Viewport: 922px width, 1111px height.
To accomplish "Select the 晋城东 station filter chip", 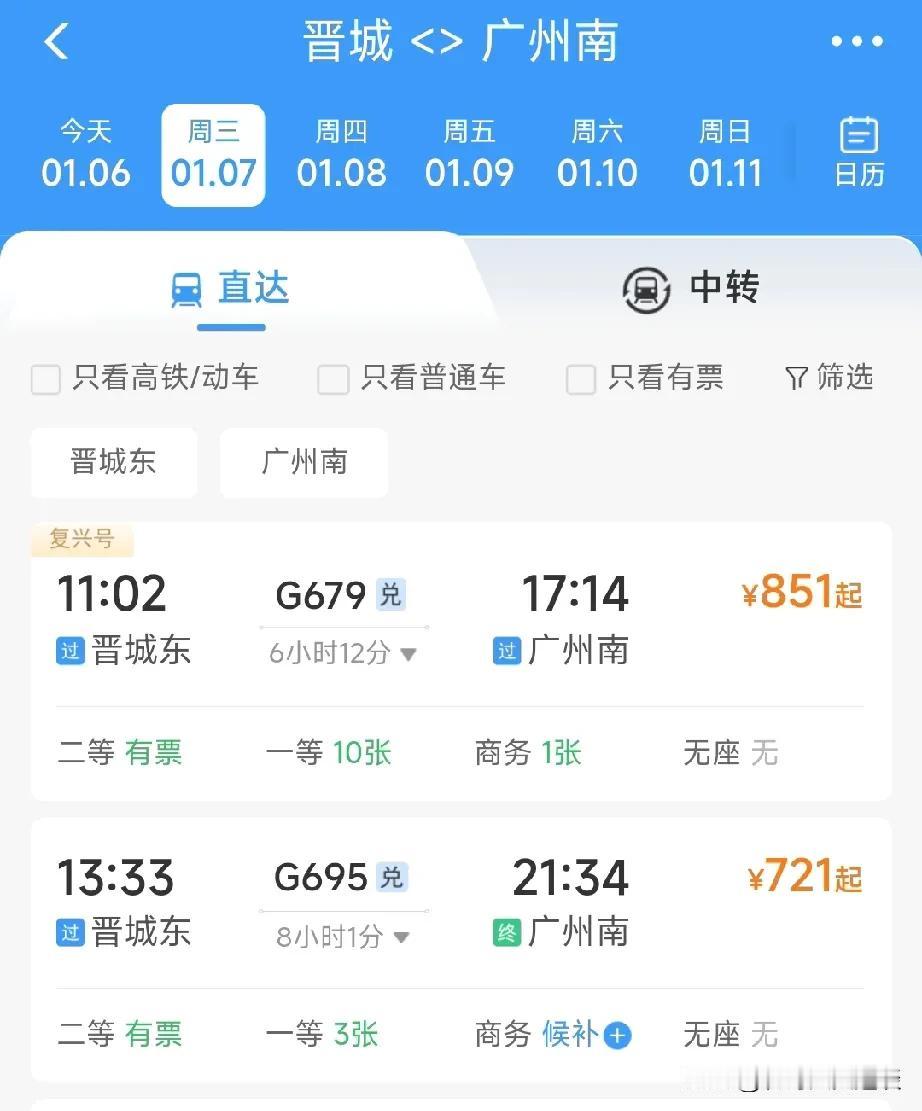I will coord(113,462).
